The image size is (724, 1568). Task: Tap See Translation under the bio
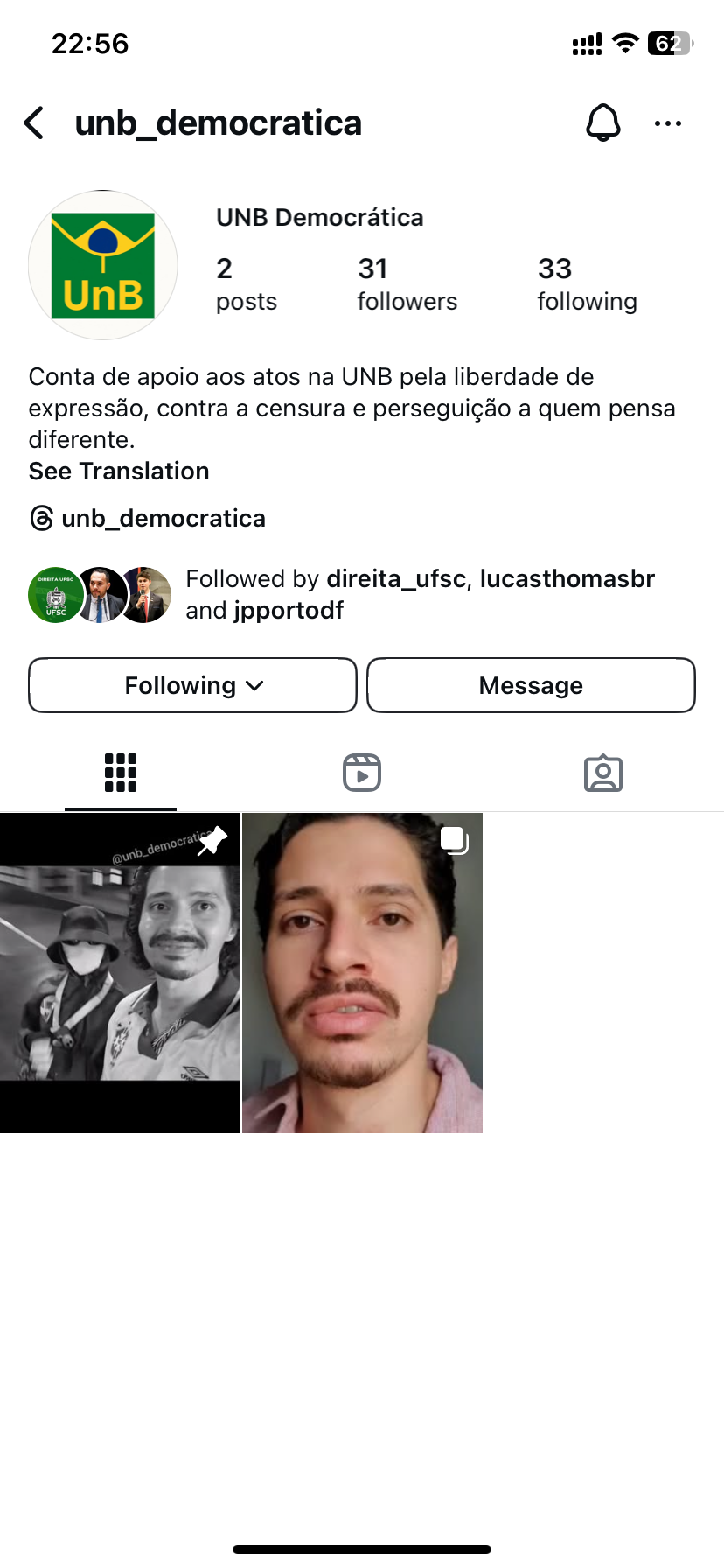pos(119,472)
